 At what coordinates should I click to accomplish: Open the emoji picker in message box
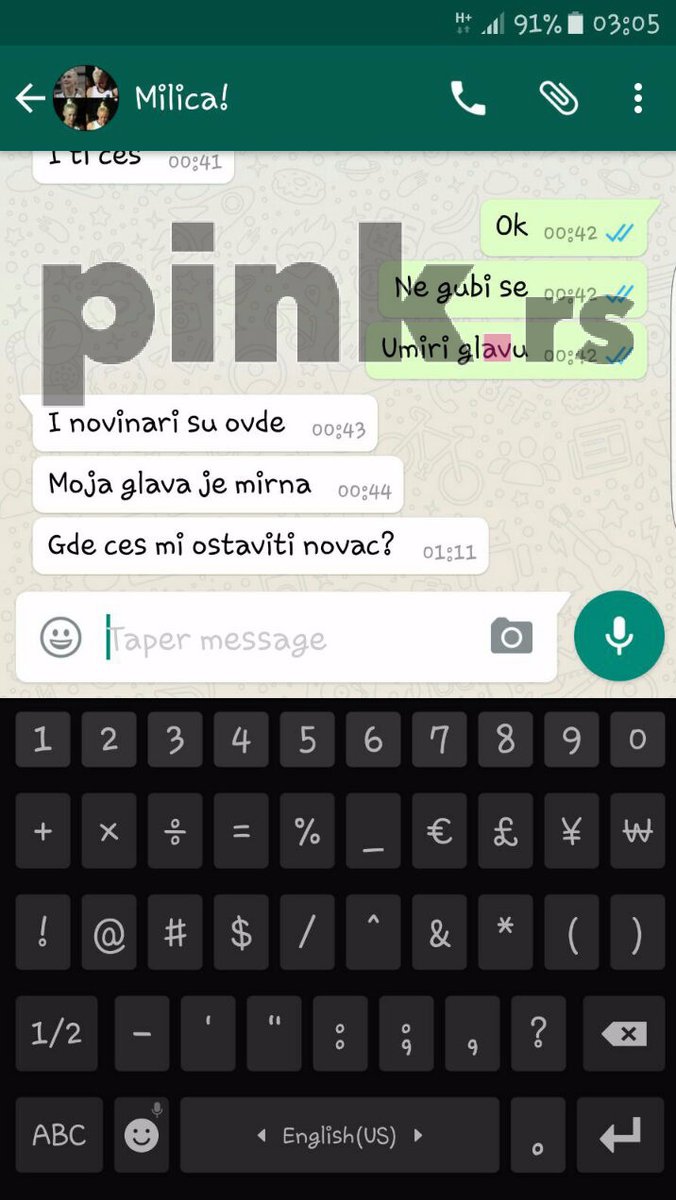click(x=61, y=637)
